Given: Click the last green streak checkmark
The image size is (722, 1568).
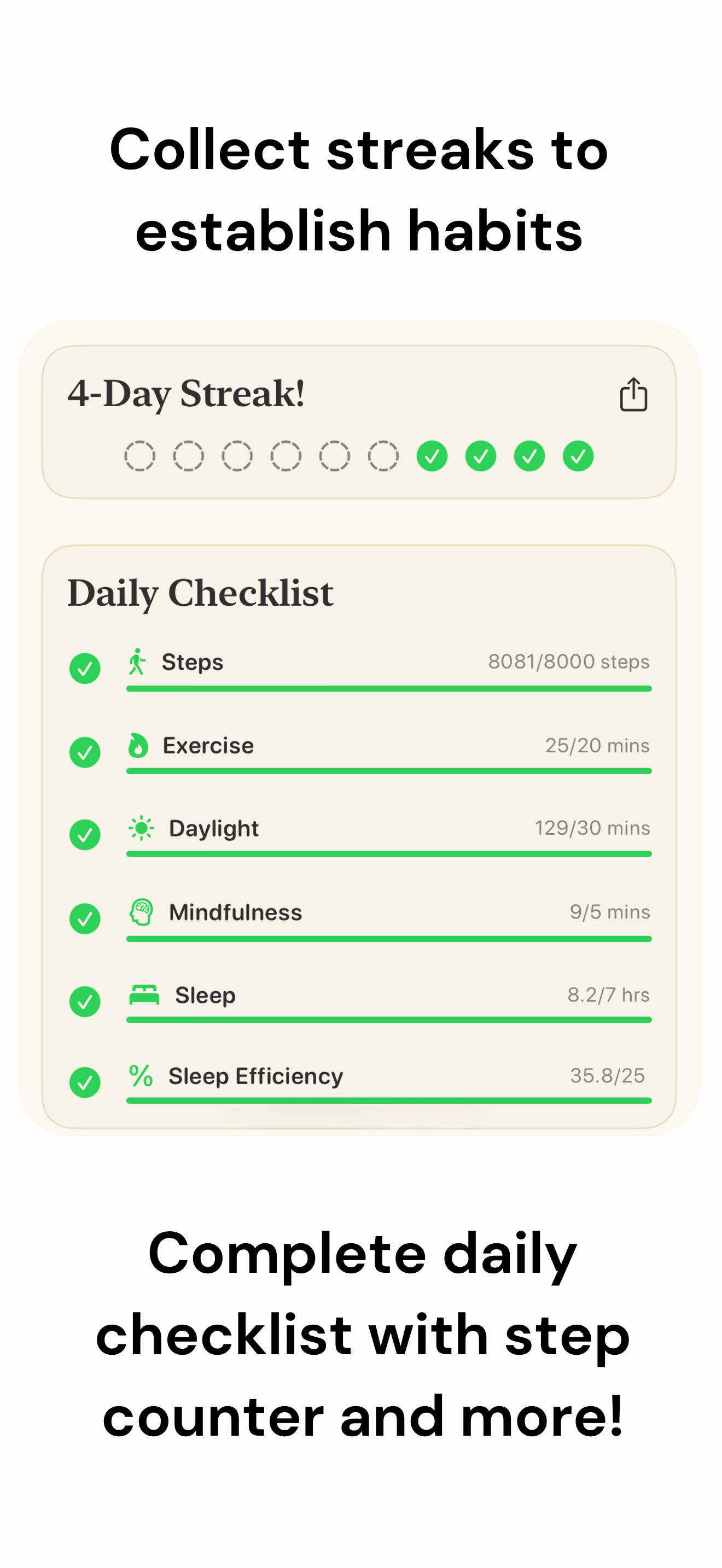Looking at the screenshot, I should [x=578, y=455].
